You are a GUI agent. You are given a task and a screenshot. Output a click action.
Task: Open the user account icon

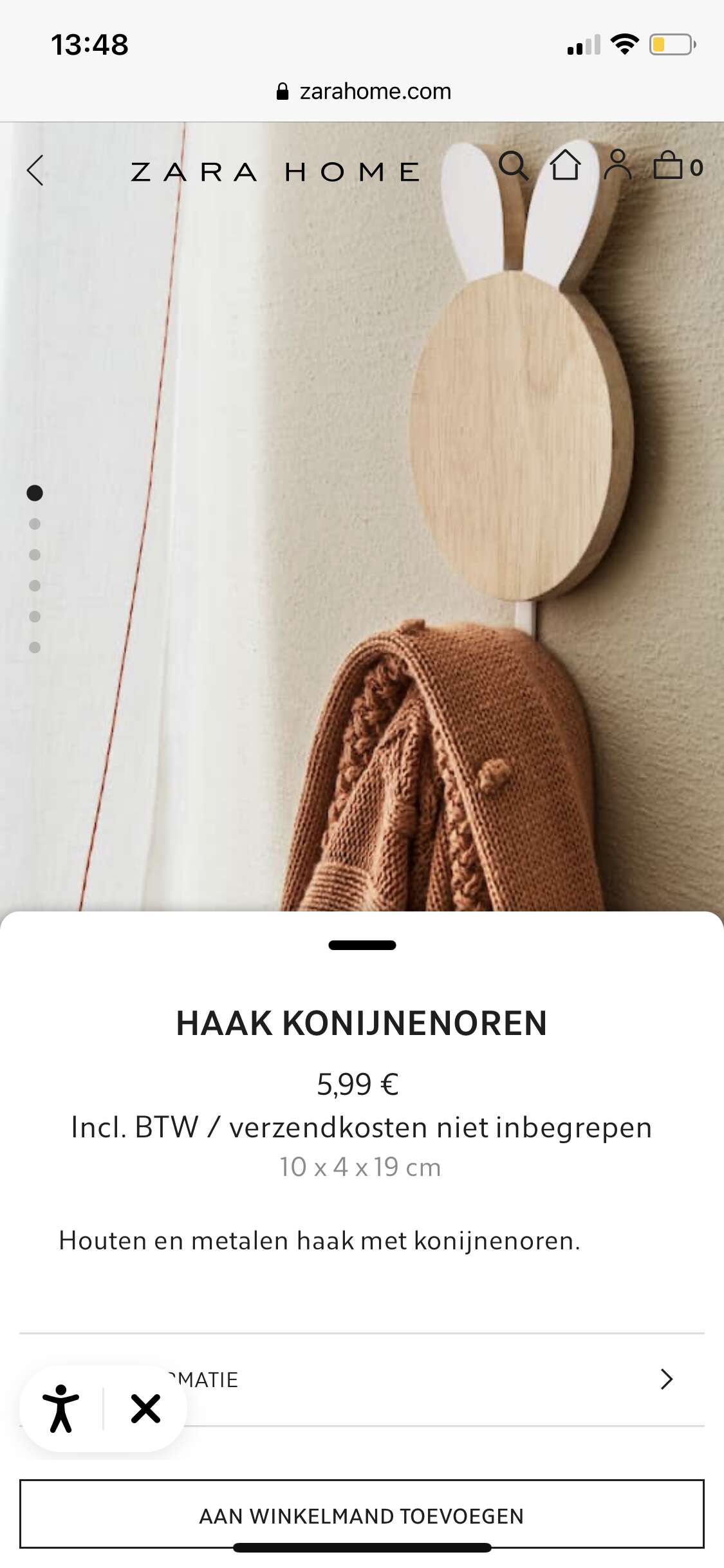618,165
